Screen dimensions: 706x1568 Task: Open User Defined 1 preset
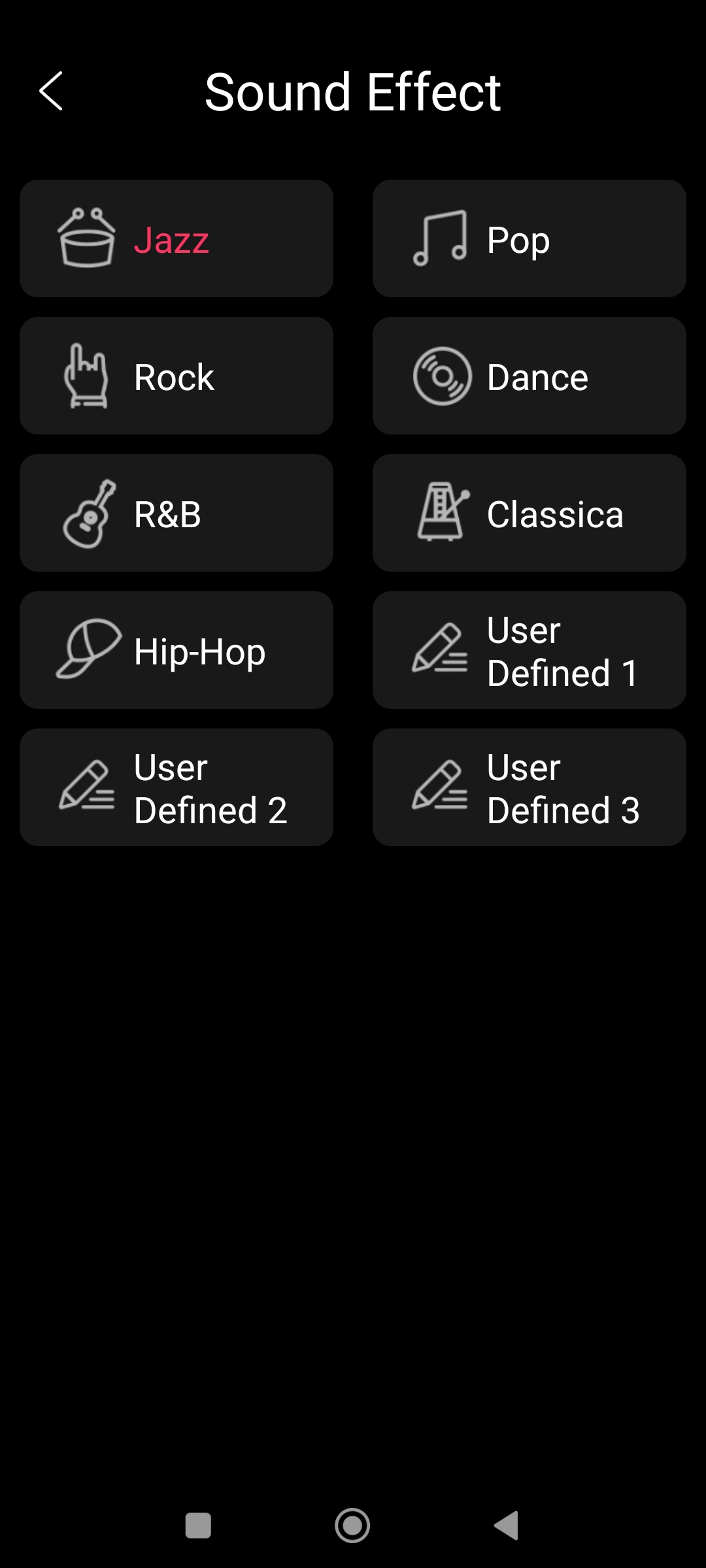click(x=529, y=650)
